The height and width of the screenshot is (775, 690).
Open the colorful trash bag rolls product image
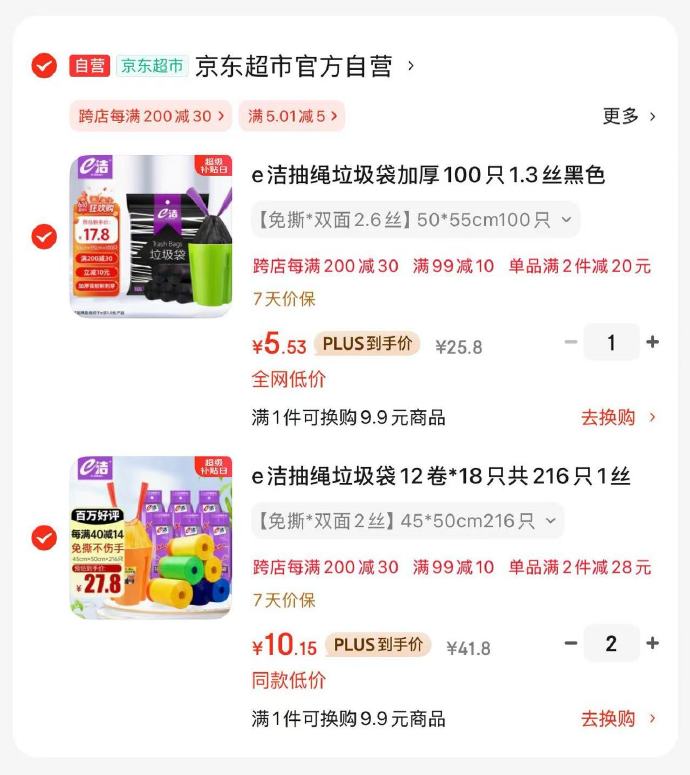tap(151, 537)
